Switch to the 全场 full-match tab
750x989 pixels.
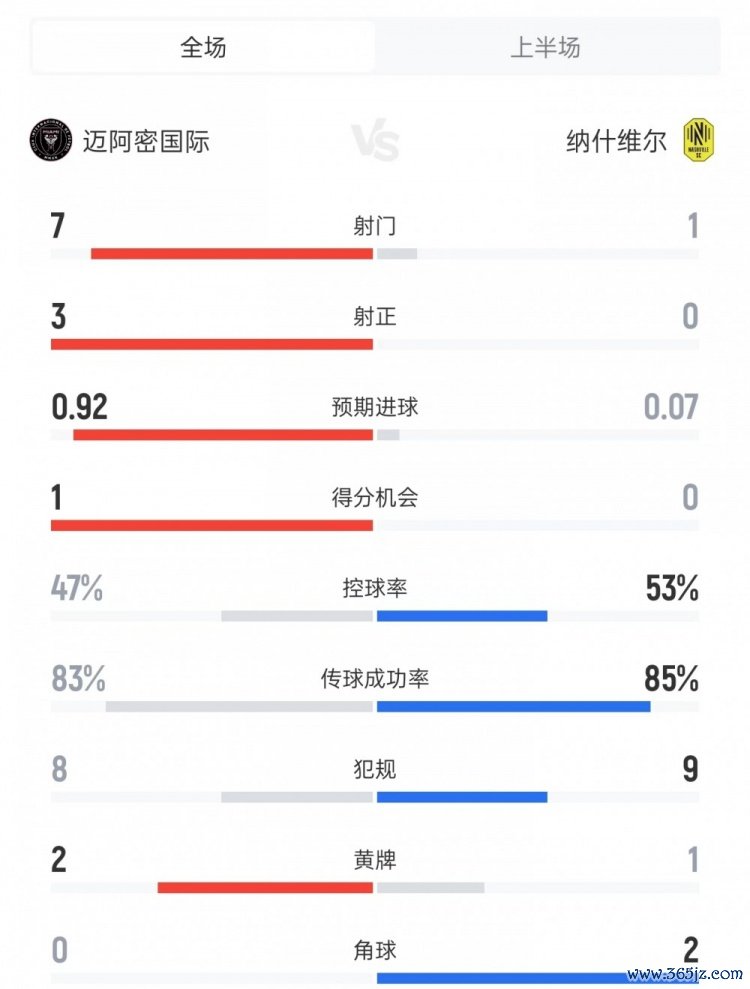[203, 47]
